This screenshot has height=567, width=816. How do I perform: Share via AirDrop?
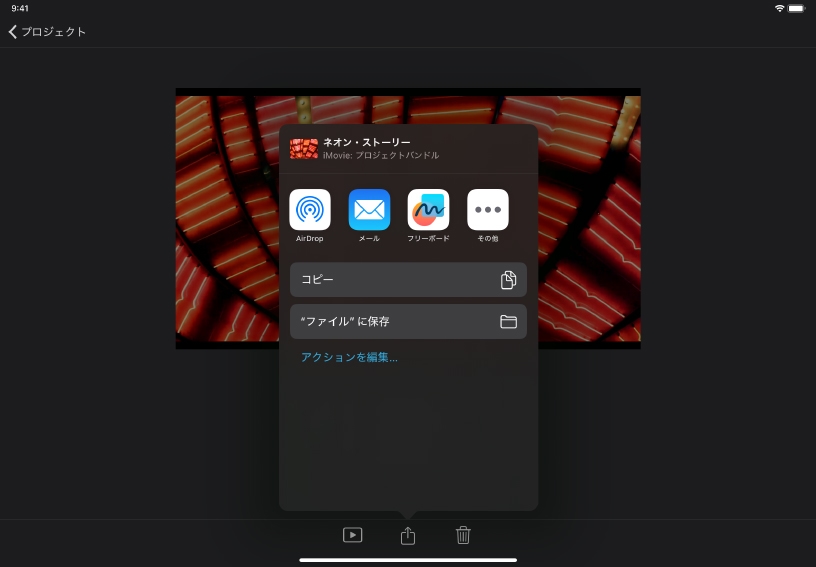[x=310, y=210]
